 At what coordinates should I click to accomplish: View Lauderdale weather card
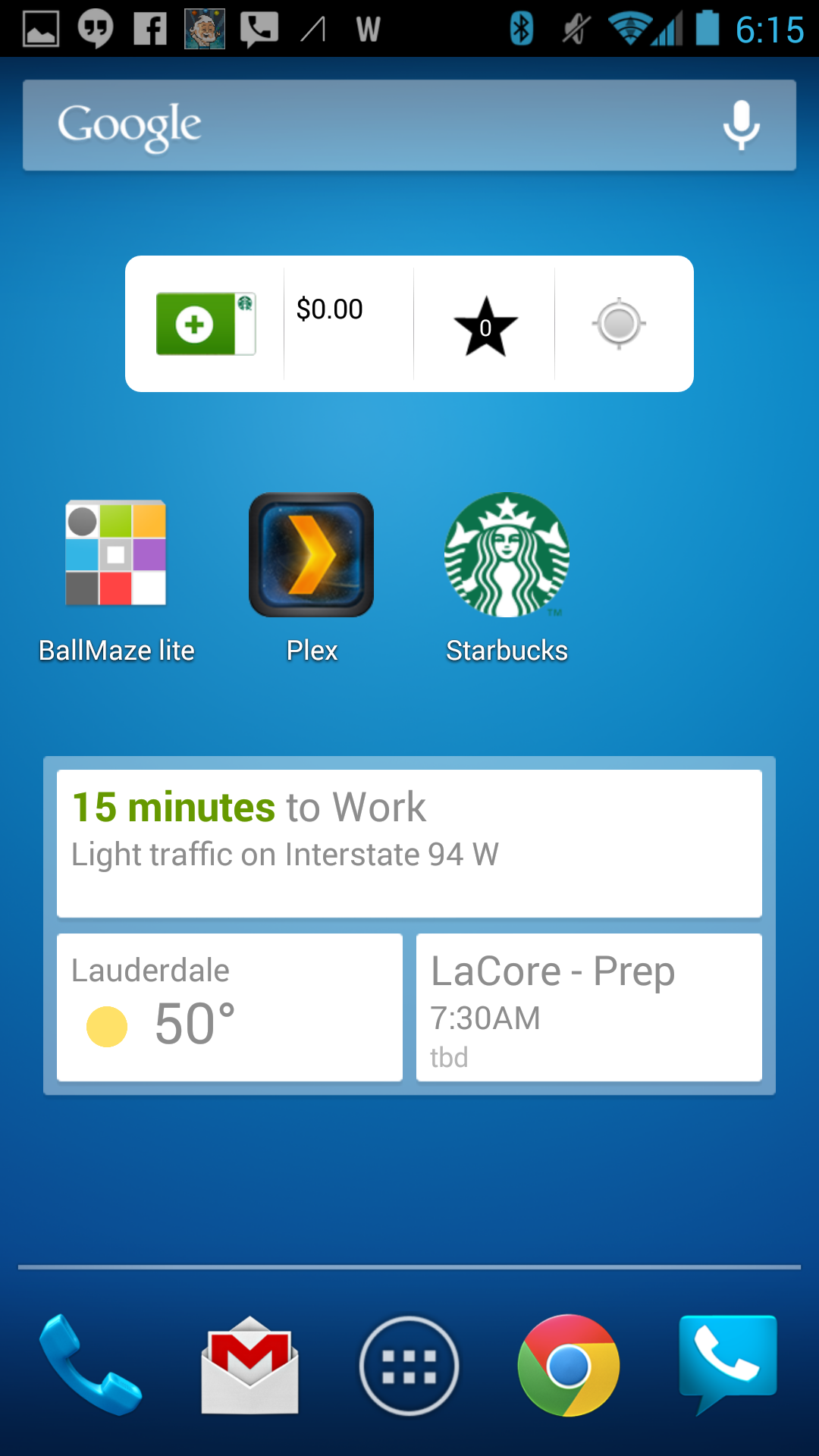(x=230, y=1007)
